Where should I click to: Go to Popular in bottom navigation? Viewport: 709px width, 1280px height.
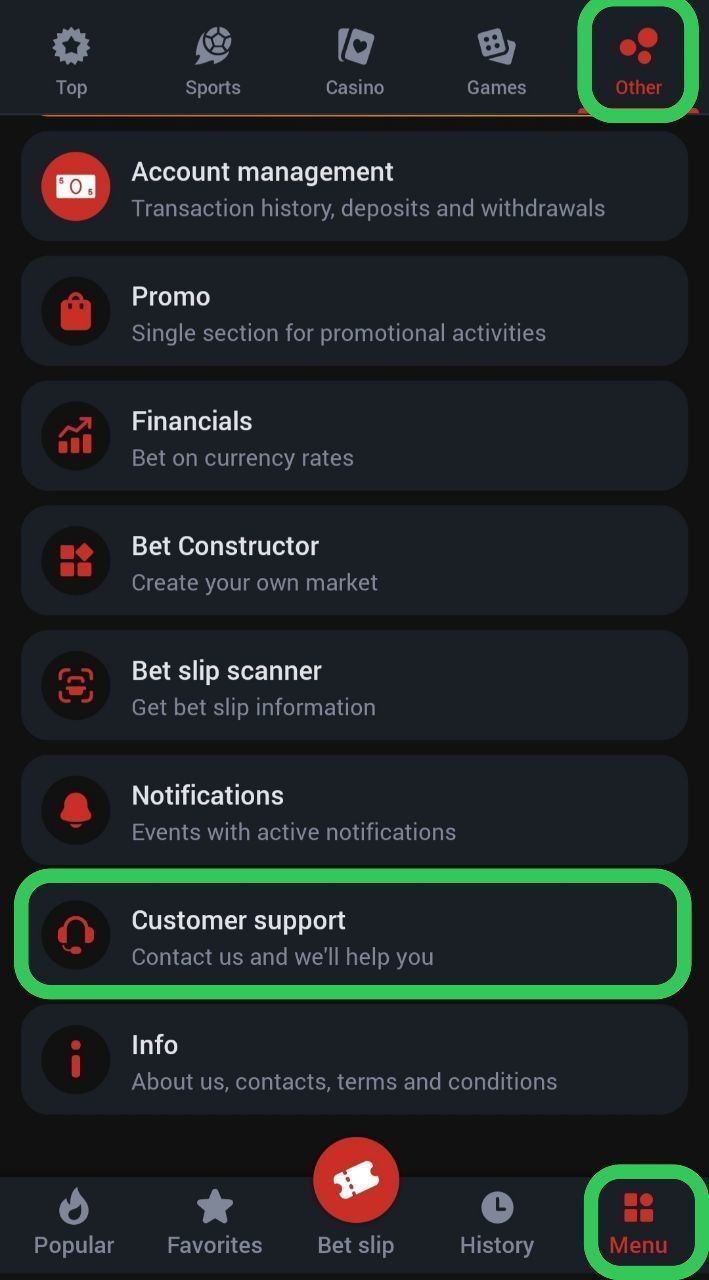(x=74, y=1222)
